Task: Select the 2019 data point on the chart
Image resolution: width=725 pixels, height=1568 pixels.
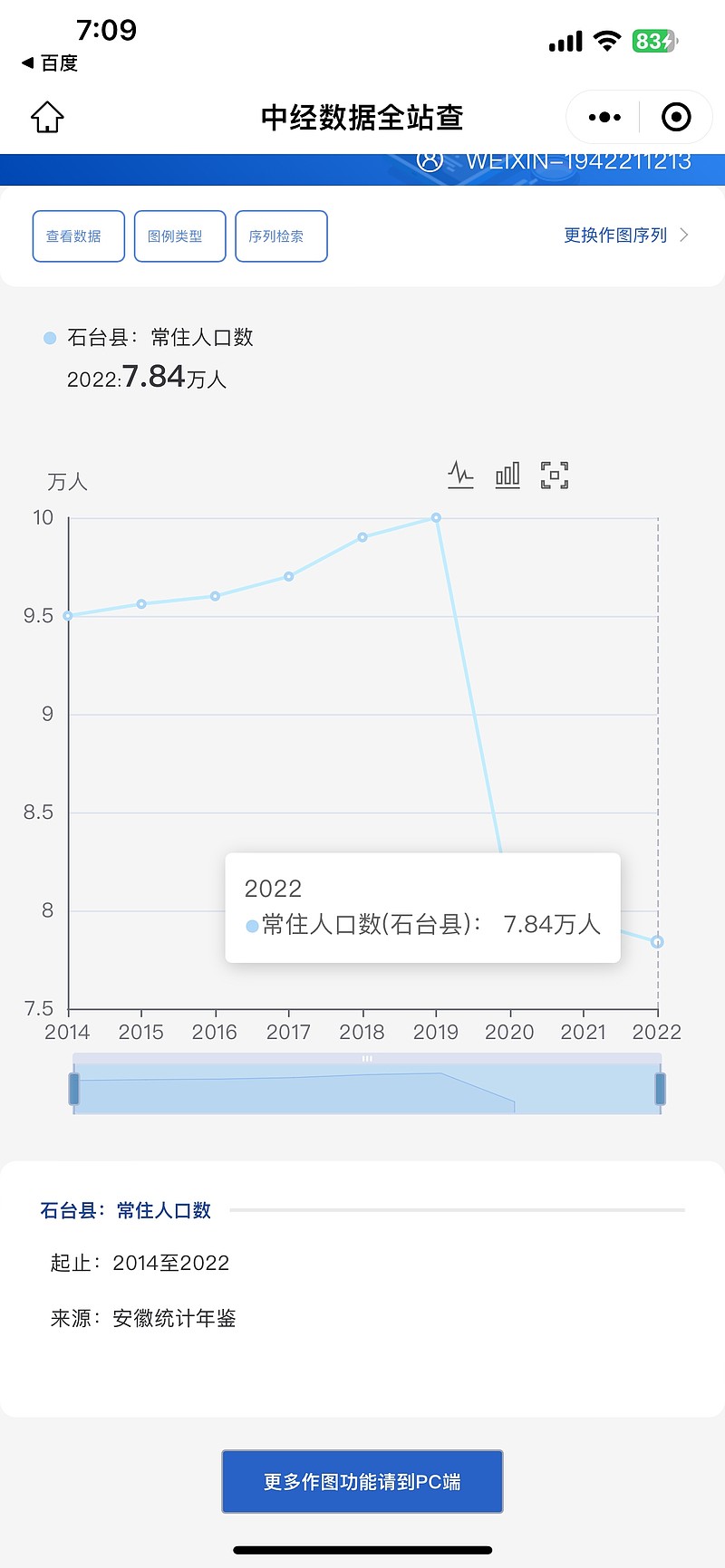Action: click(436, 517)
